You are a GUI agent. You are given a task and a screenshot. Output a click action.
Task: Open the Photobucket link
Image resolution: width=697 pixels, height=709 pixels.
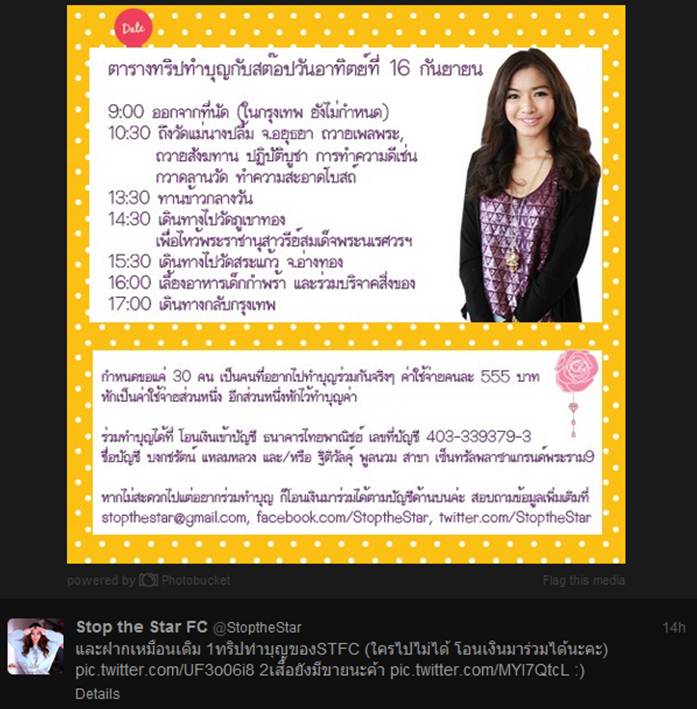pos(185,580)
